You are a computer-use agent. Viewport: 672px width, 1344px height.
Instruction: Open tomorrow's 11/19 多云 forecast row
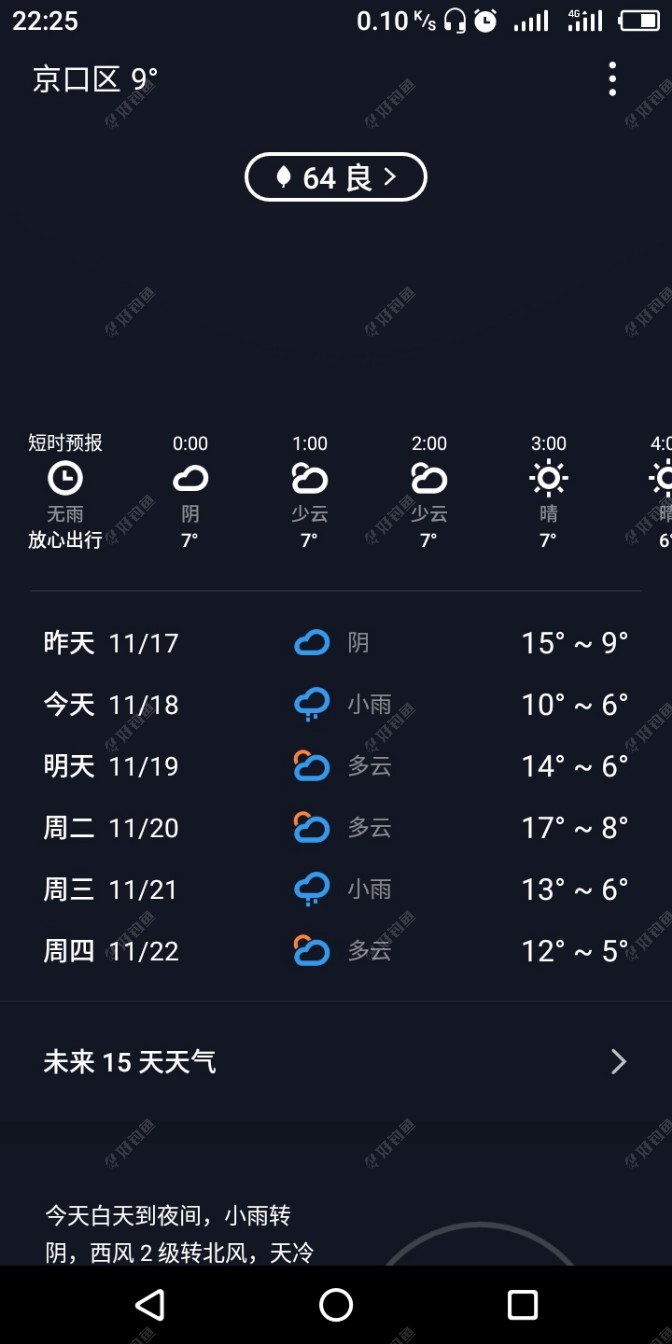[336, 766]
